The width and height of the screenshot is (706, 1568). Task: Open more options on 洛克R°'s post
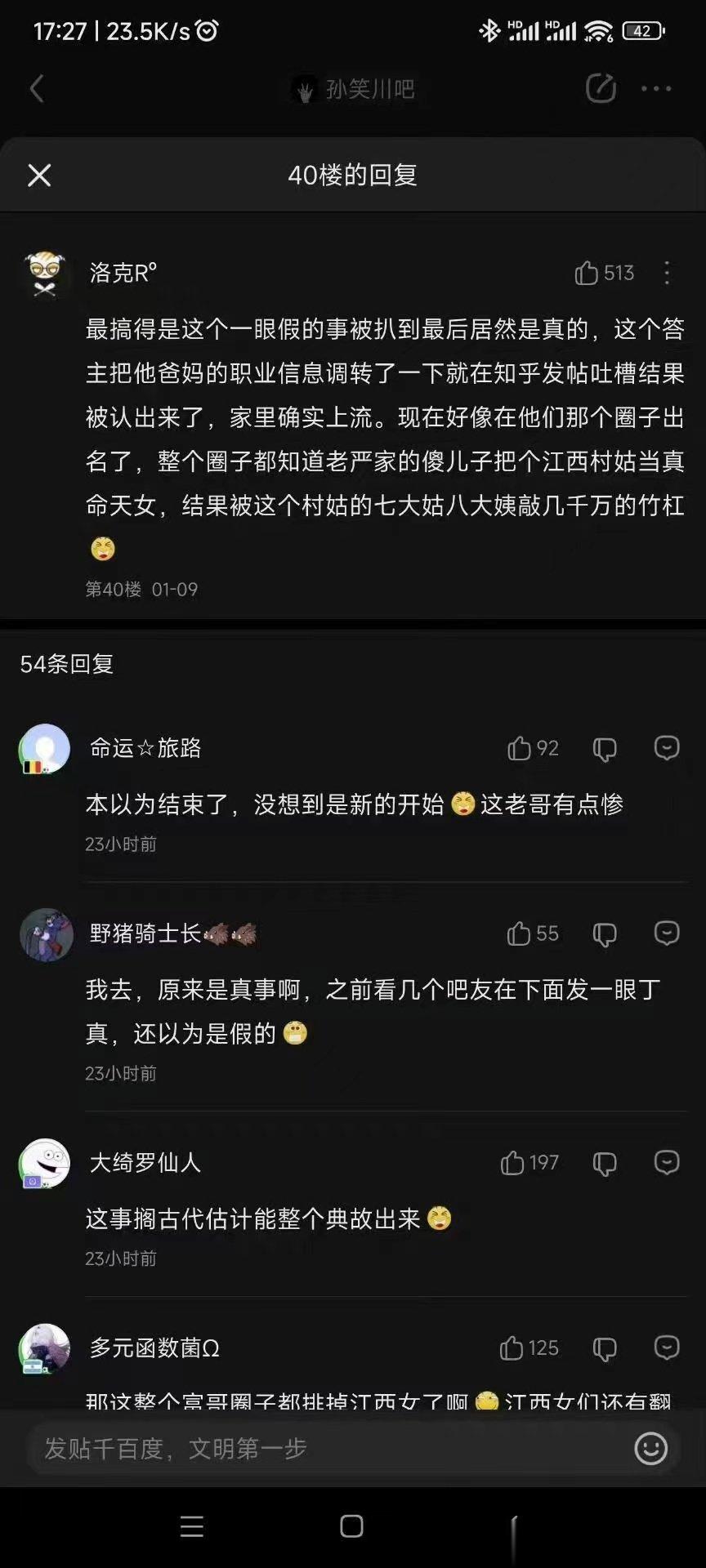[x=667, y=273]
